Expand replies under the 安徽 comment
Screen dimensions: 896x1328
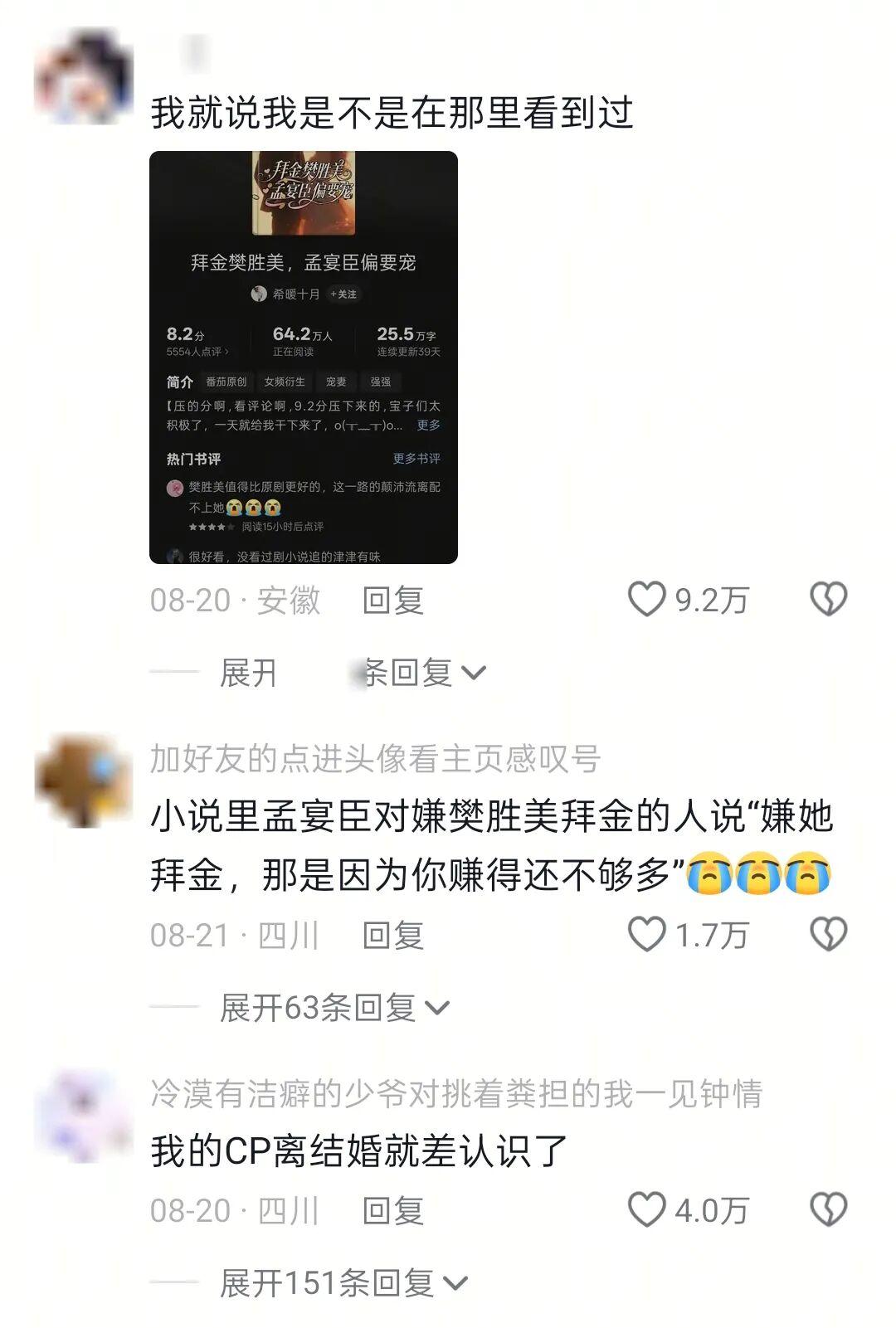(x=353, y=673)
